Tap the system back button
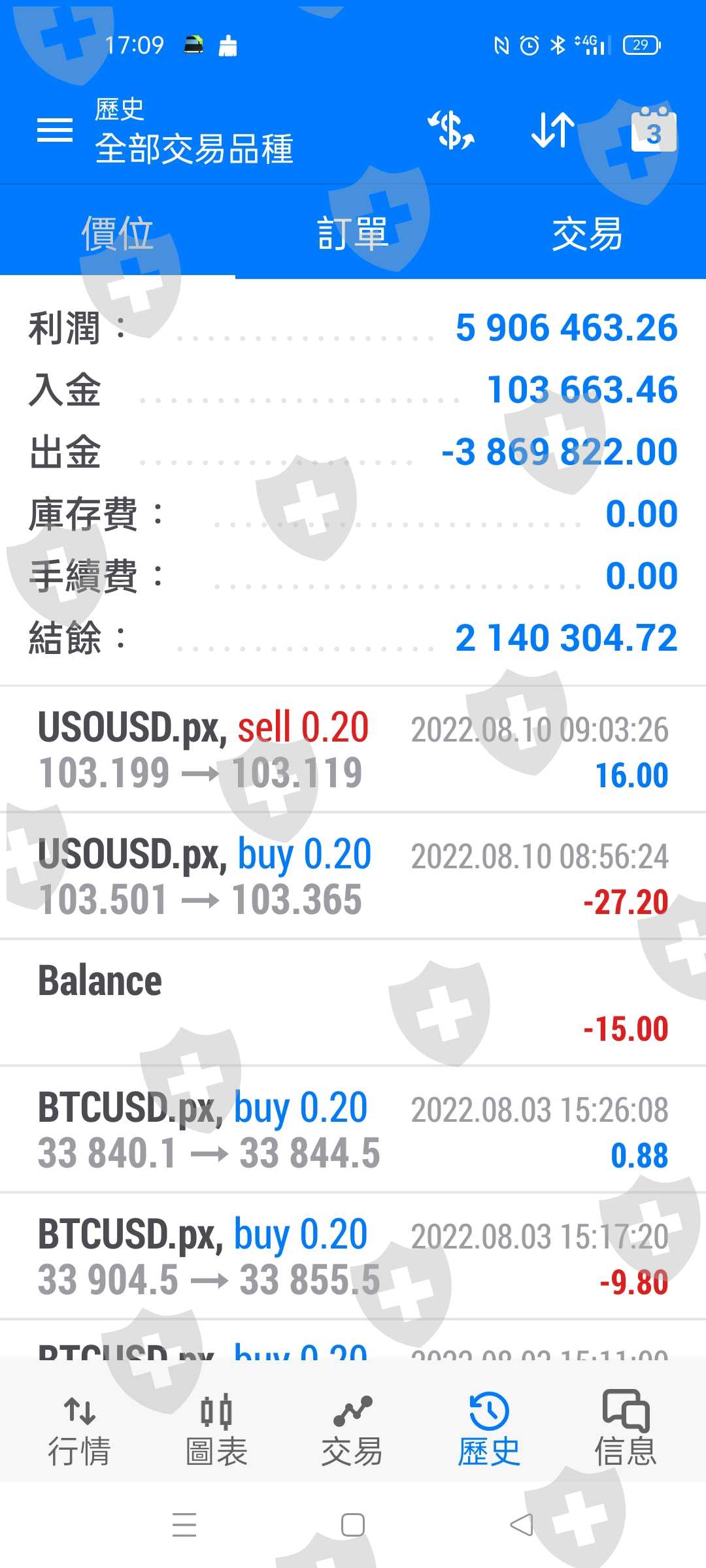Image resolution: width=706 pixels, height=1568 pixels. pos(521,1525)
